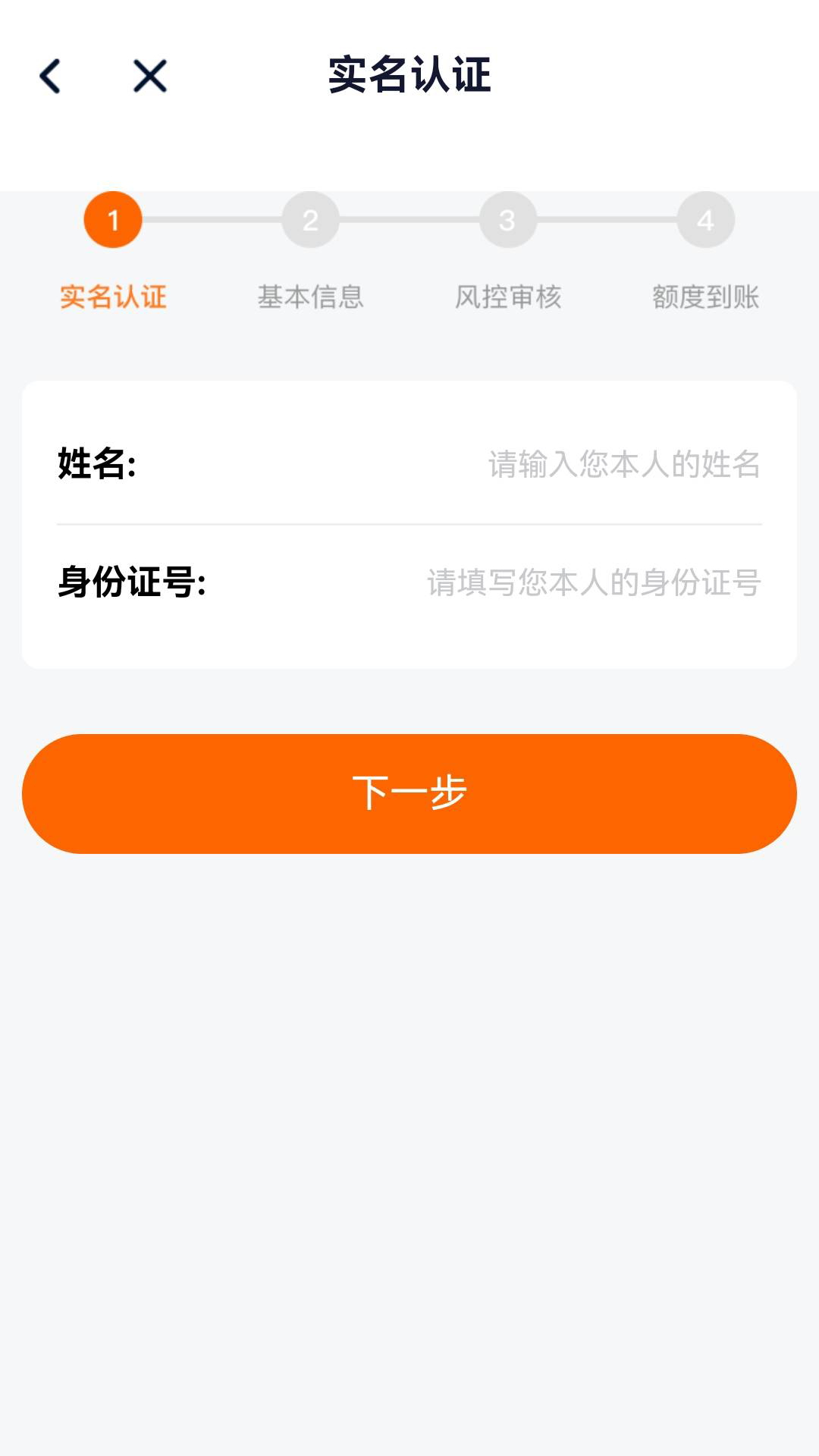
Task: Tap the gray circle labeled 4
Action: [706, 221]
